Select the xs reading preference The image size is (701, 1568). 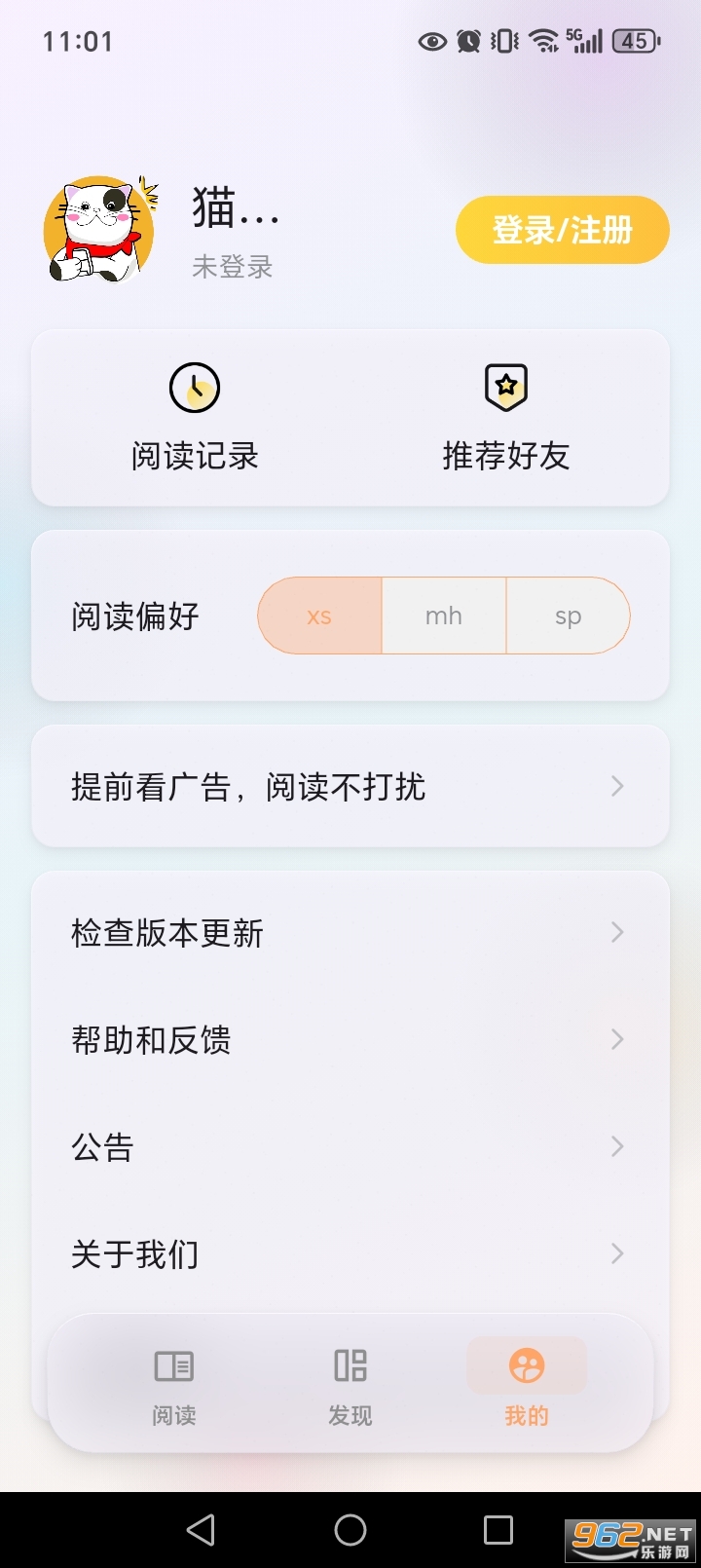click(318, 616)
